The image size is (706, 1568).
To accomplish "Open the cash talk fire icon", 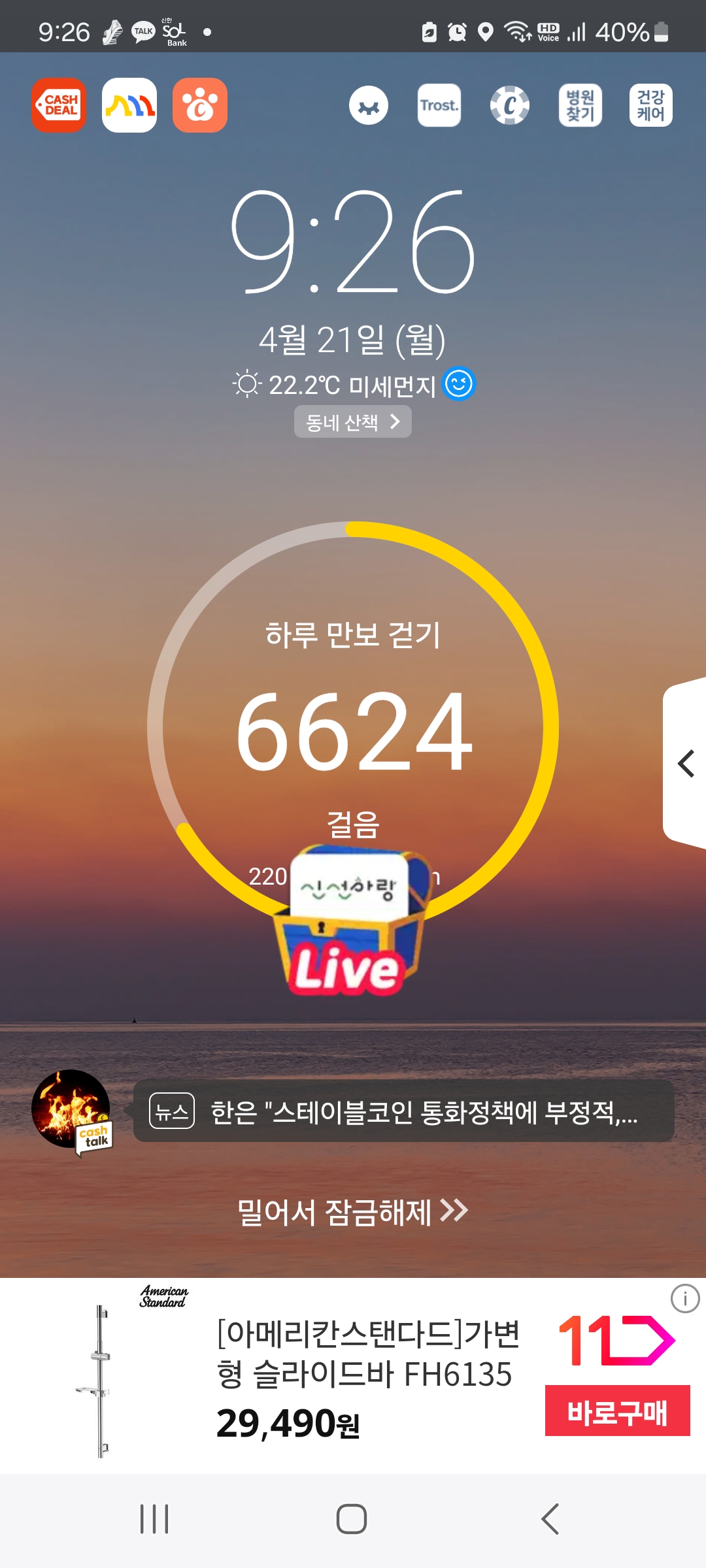I will coord(71,1110).
